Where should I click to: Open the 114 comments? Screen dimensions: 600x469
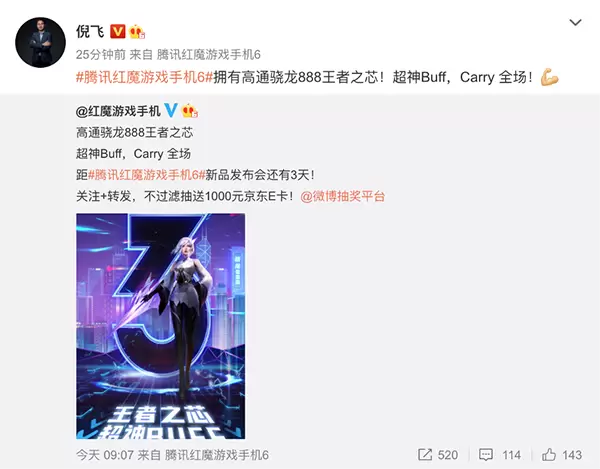pyautogui.click(x=501, y=455)
